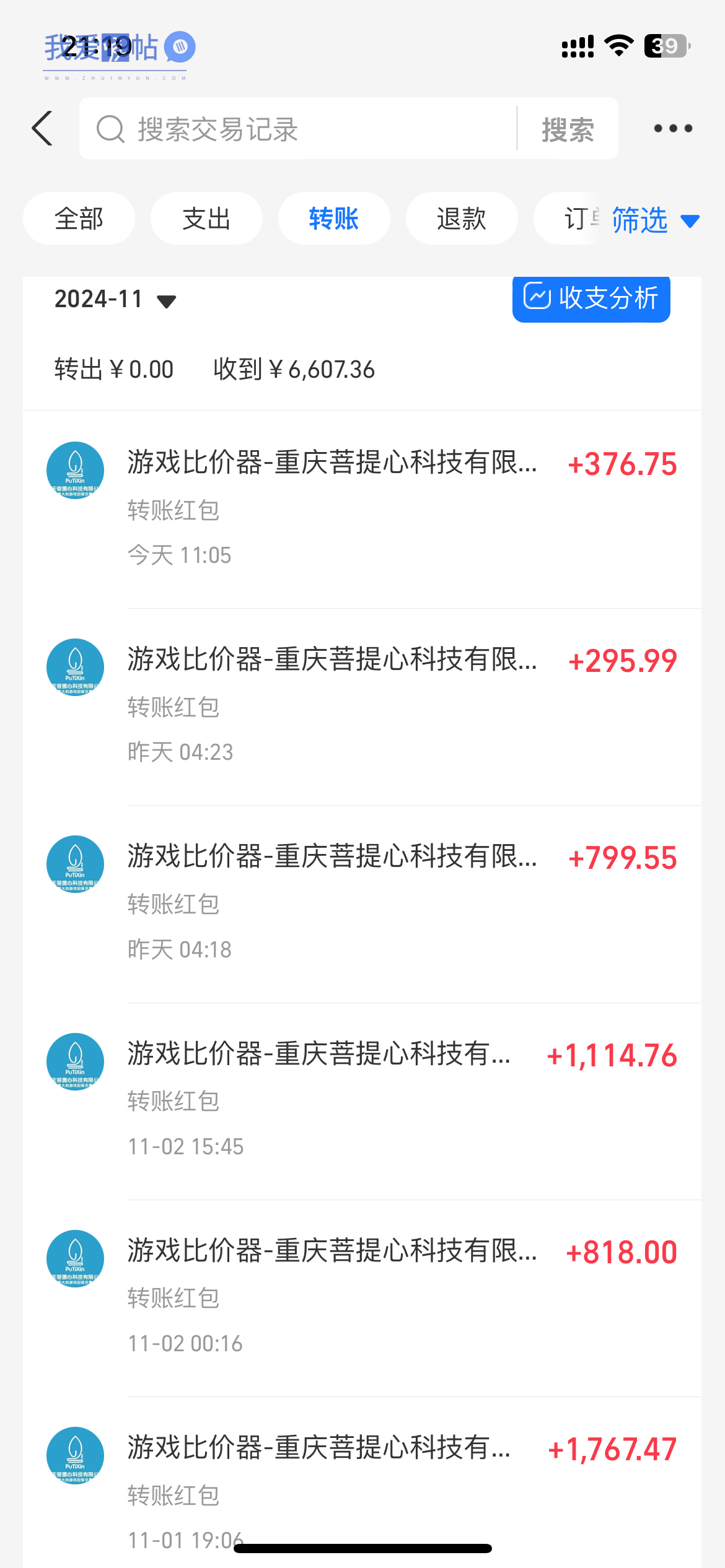Switch to the 支出 filter
Screen dimensions: 725x1568
[x=206, y=219]
